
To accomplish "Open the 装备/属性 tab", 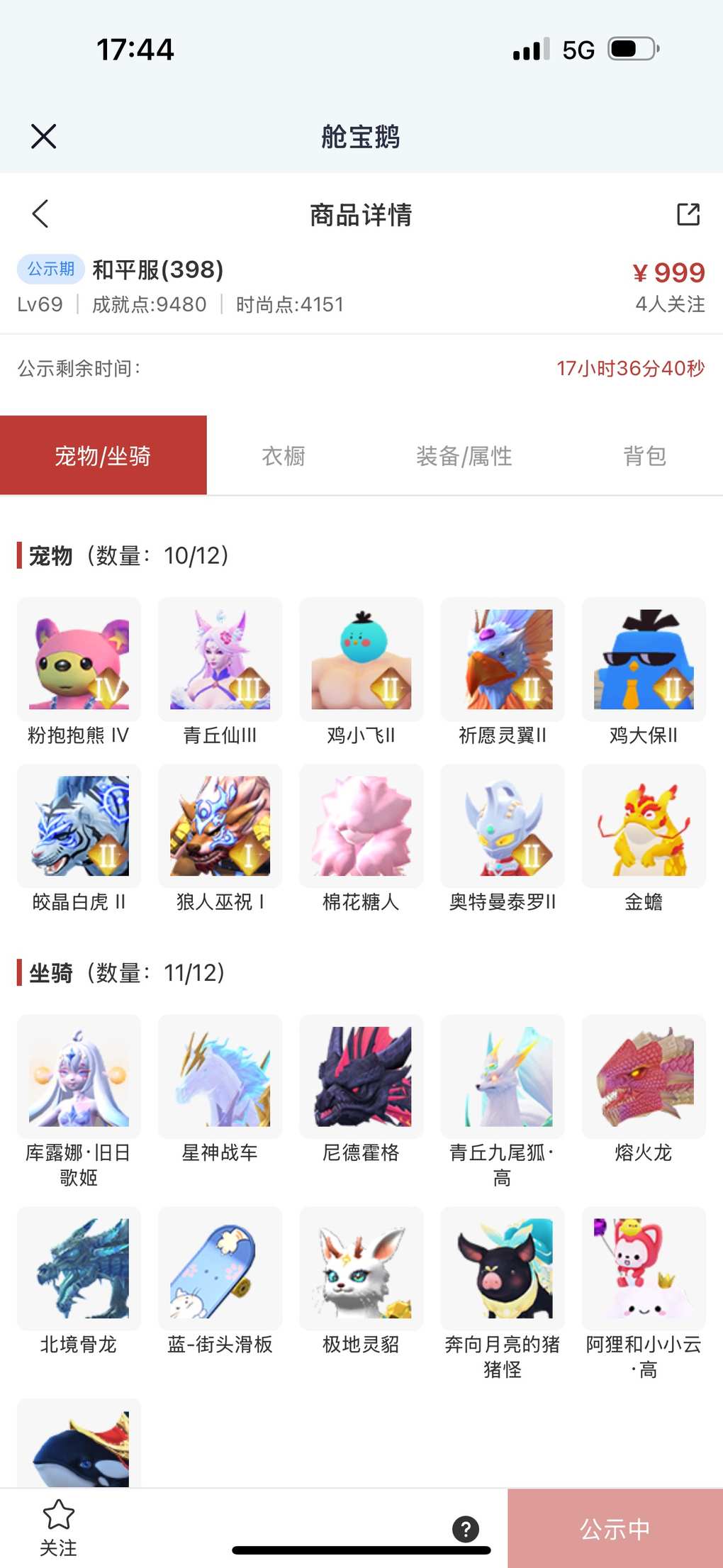I will 464,456.
